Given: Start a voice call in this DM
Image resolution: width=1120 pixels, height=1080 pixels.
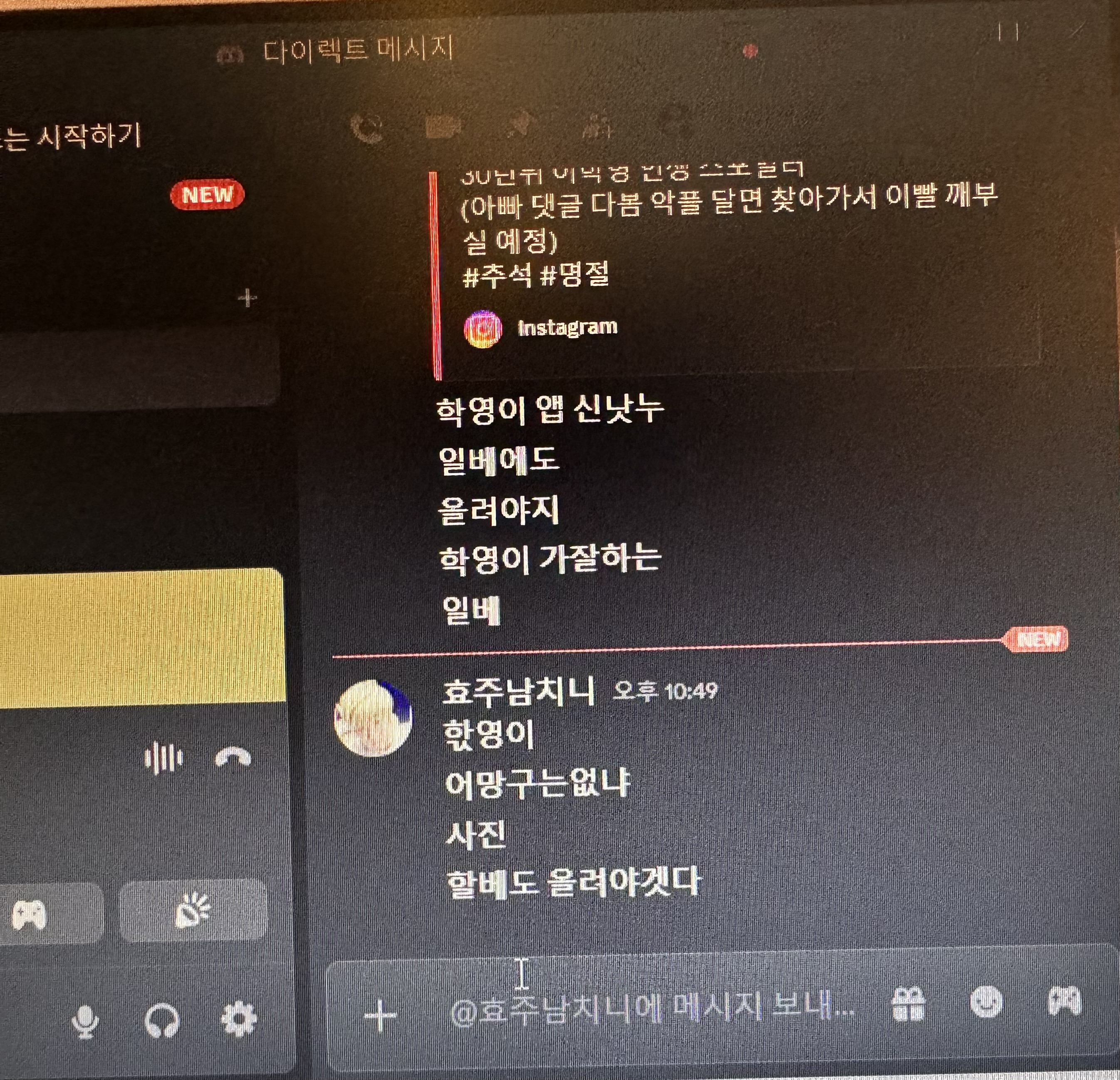Looking at the screenshot, I should (x=366, y=129).
